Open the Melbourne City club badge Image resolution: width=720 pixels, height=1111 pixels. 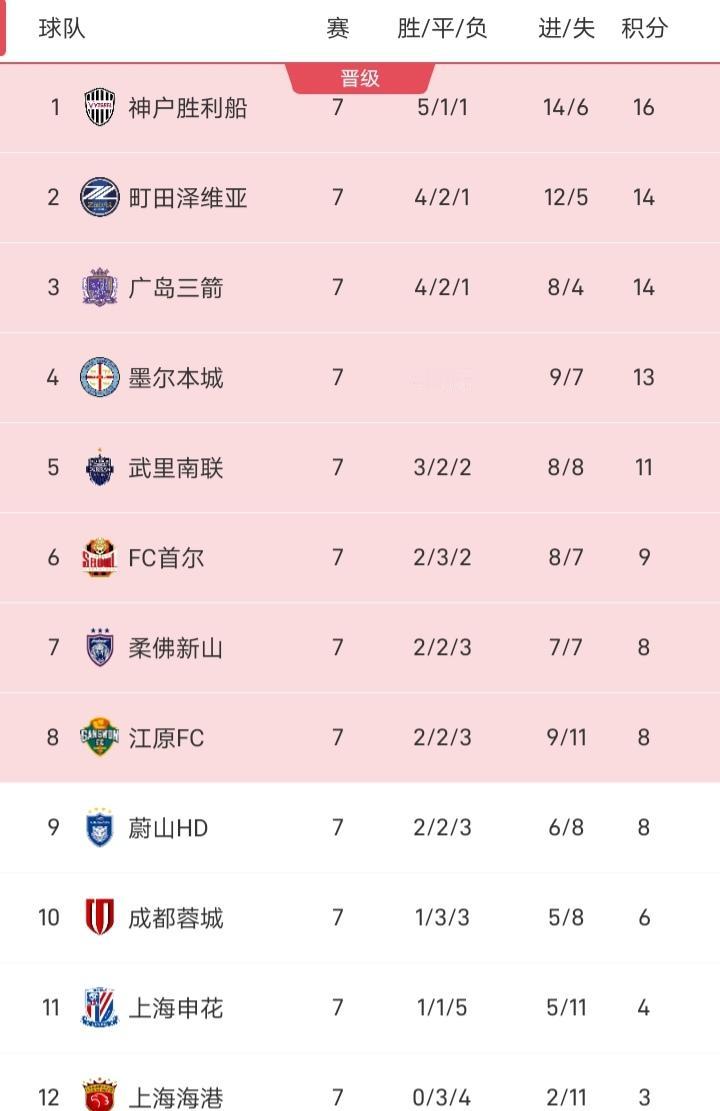tap(99, 377)
